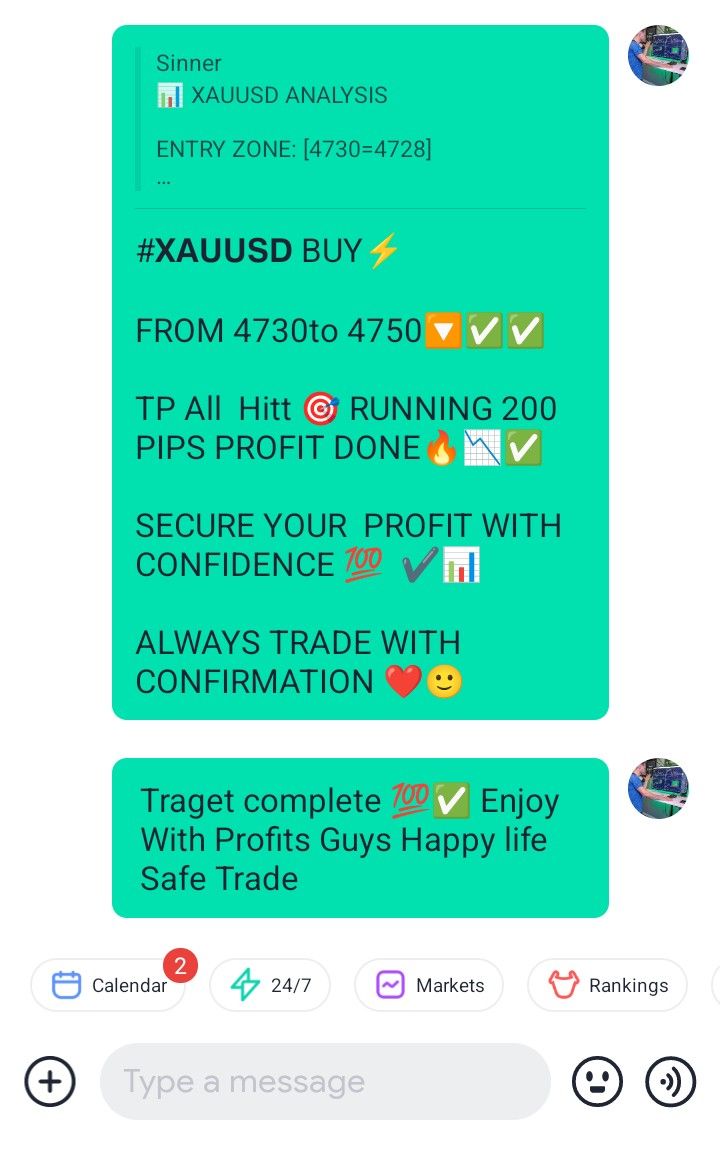Open the Markets chip
This screenshot has height=1158, width=720.
pos(429,985)
